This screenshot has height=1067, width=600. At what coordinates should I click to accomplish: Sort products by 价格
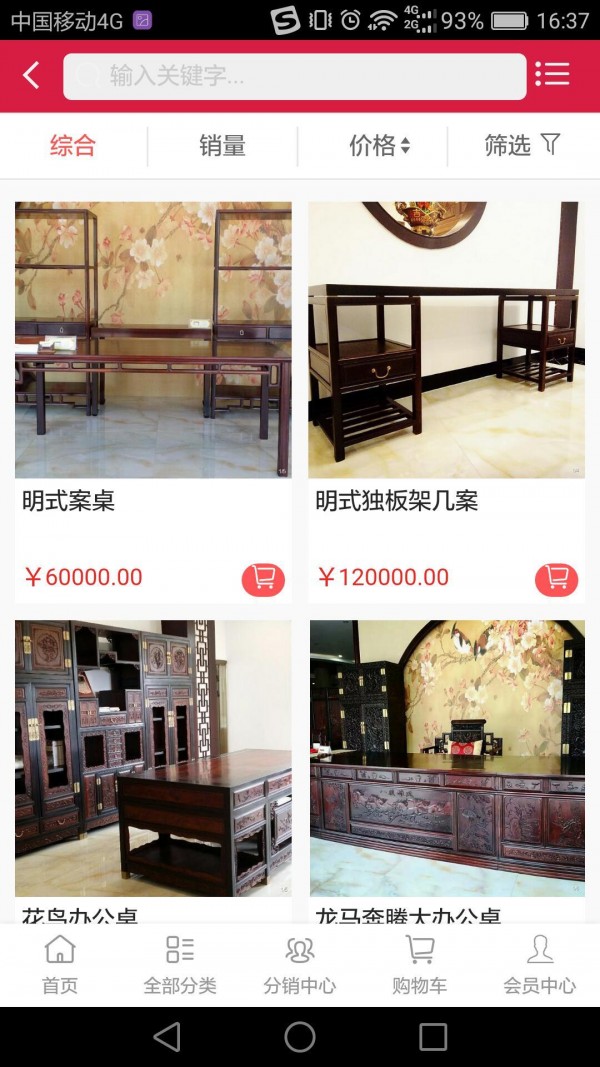click(x=378, y=146)
